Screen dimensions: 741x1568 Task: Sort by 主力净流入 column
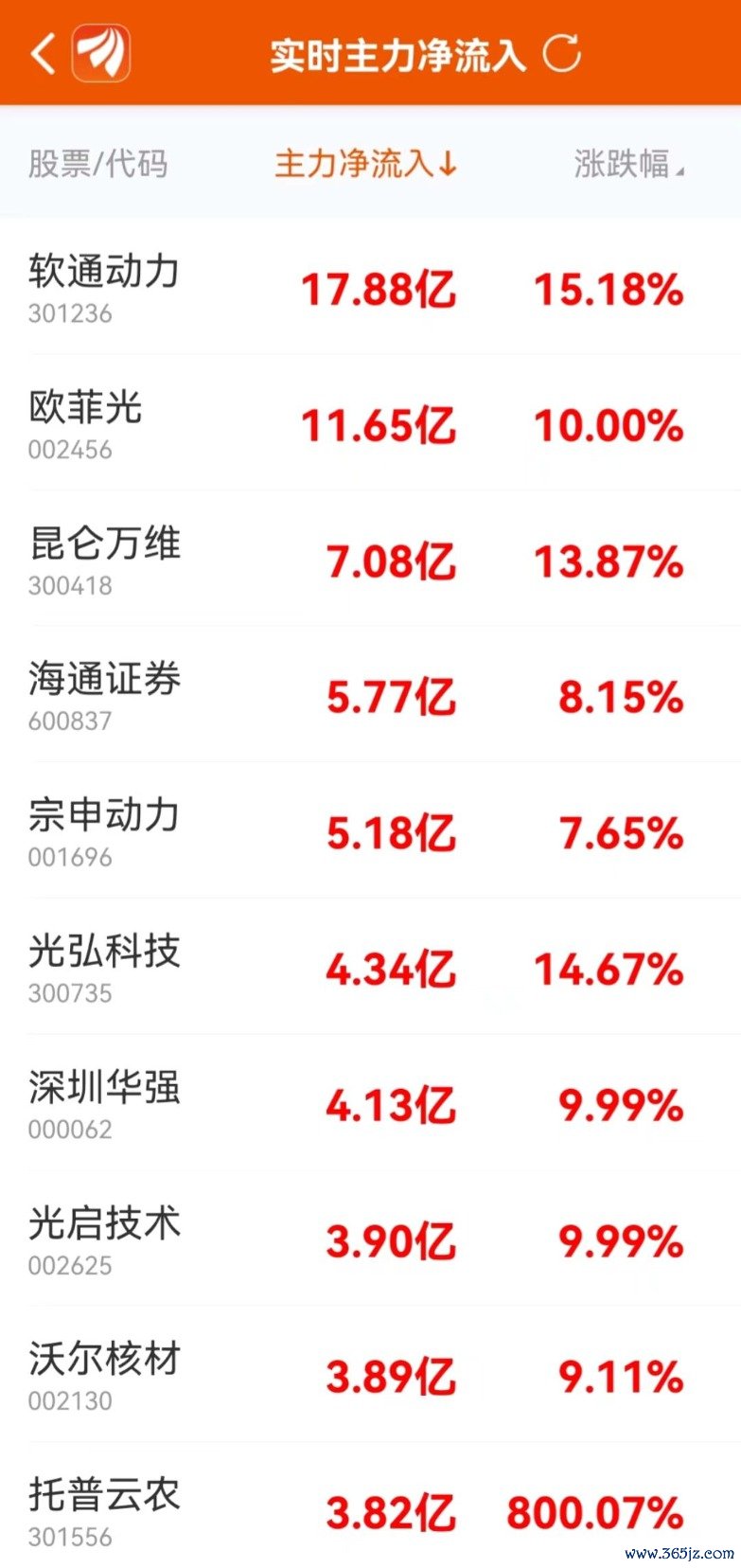[x=366, y=164]
